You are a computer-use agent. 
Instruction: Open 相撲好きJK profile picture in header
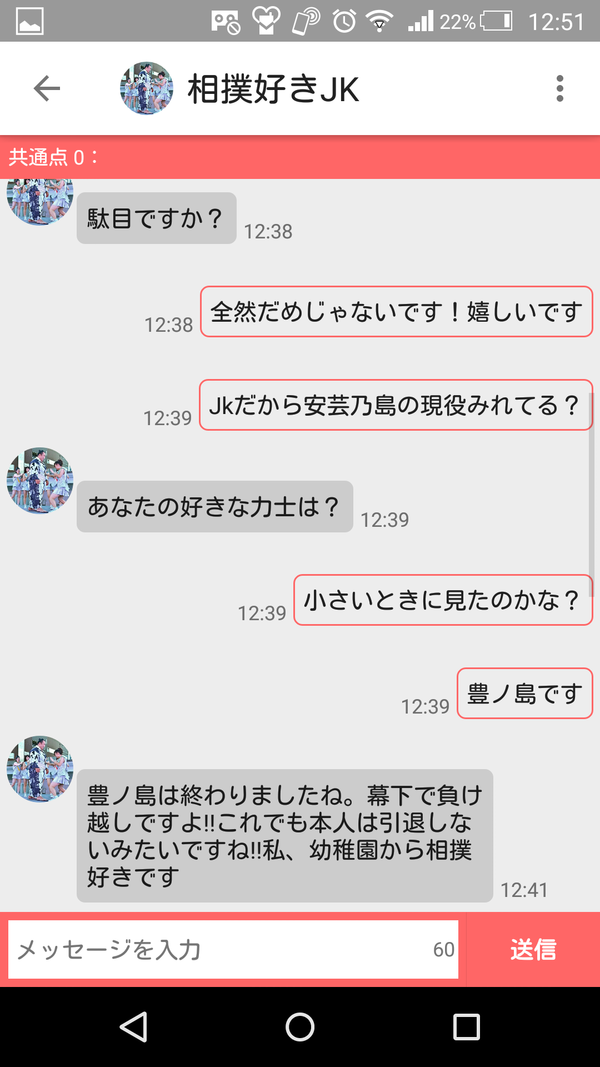pyautogui.click(x=146, y=88)
